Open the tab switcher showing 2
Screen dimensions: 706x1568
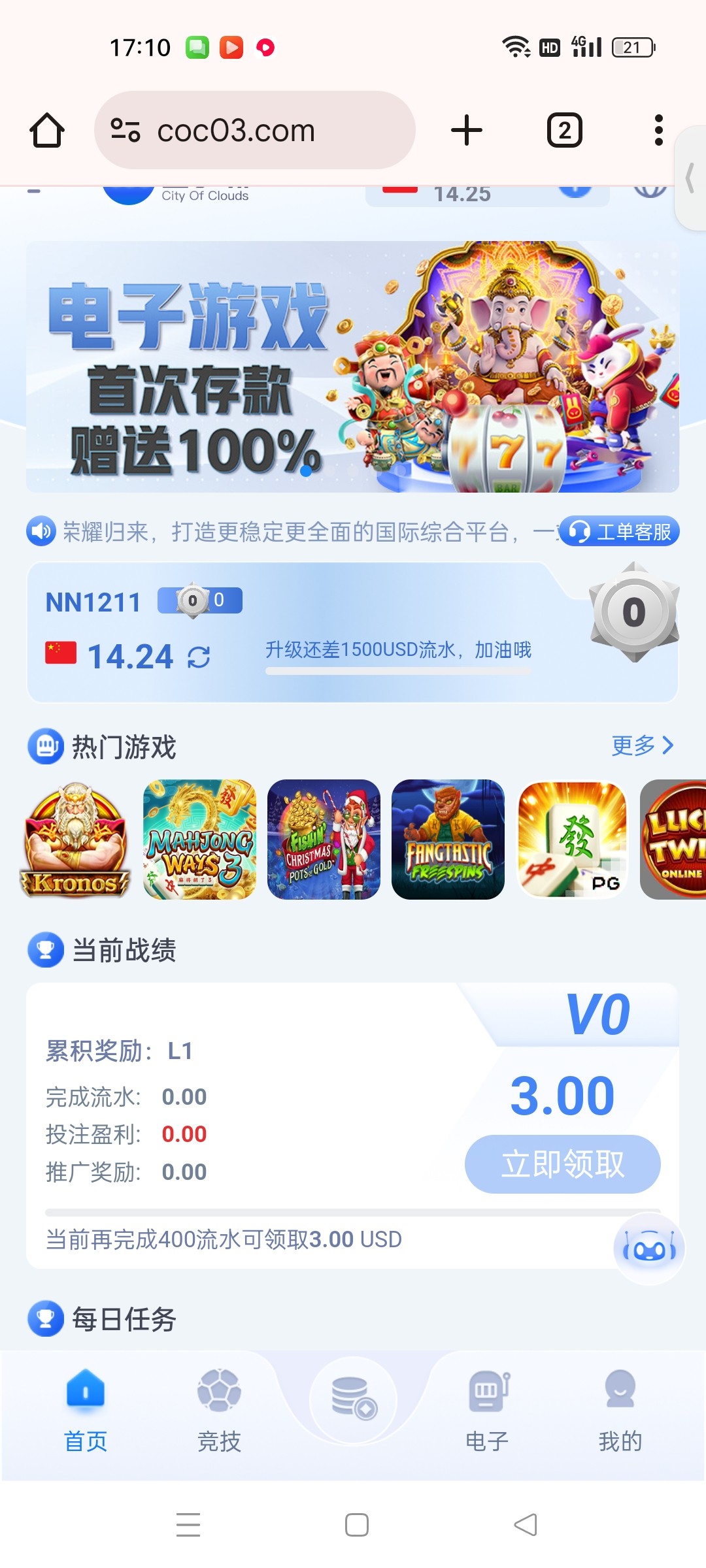click(564, 130)
